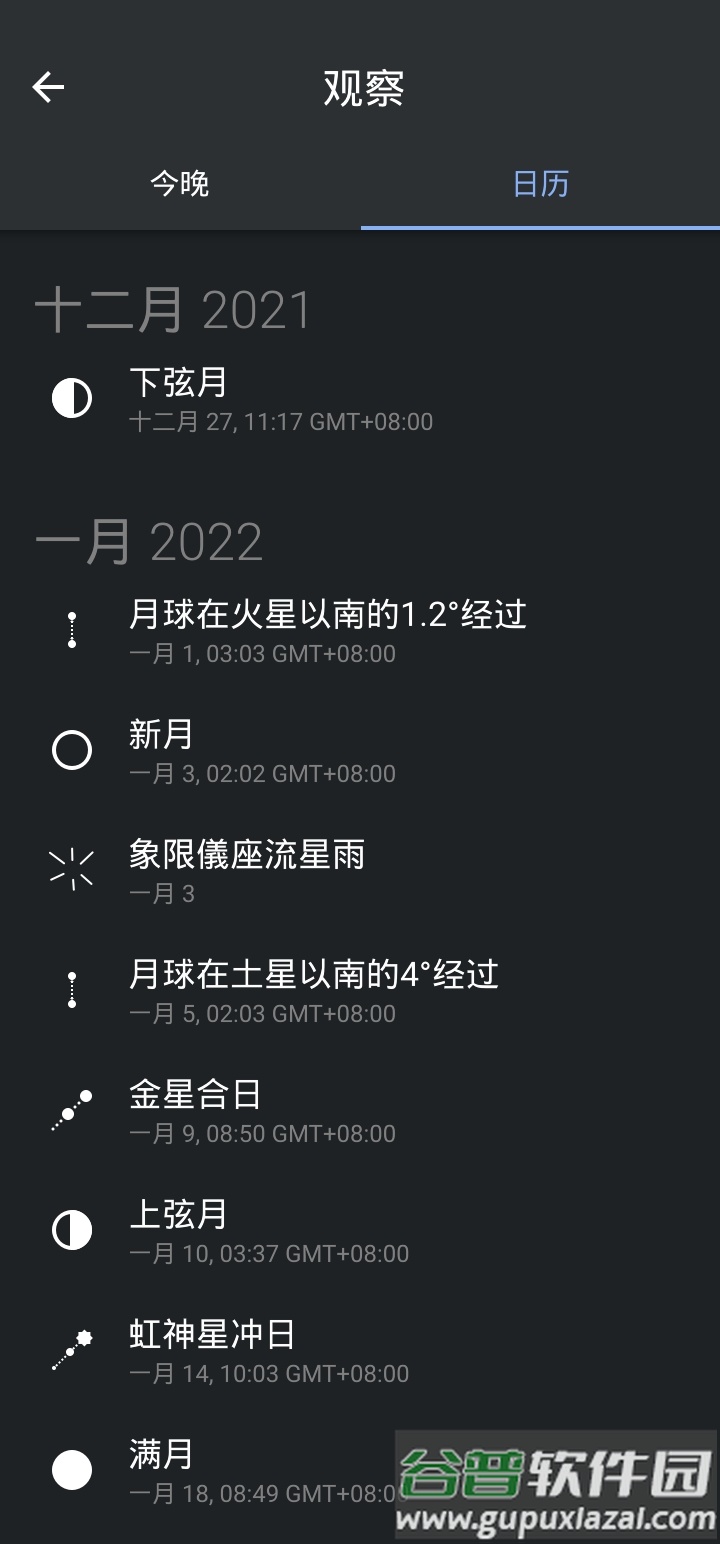This screenshot has width=720, height=1544.
Task: Tap the meteor shower burst icon
Action: (71, 870)
